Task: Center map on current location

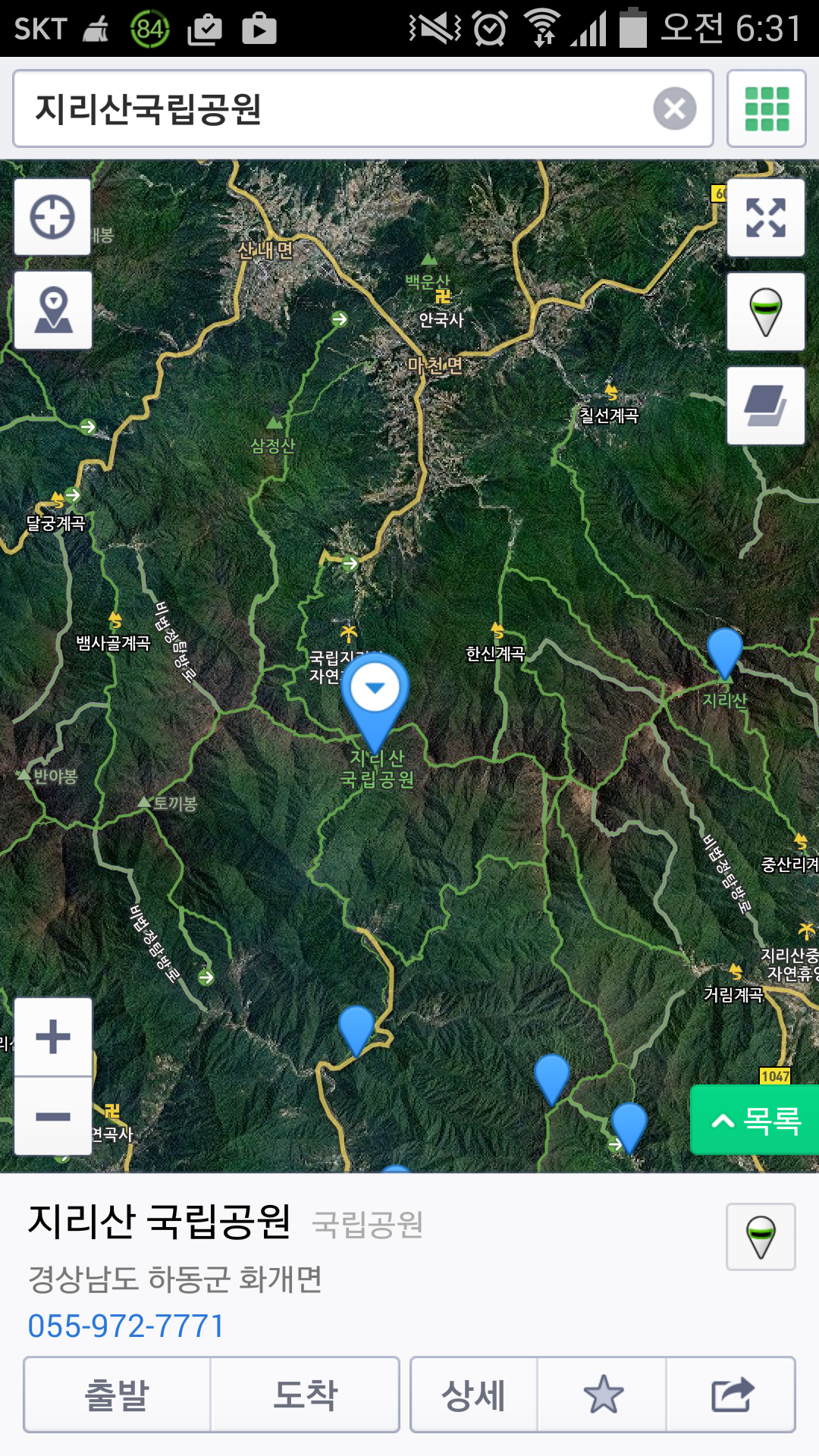Action: point(52,218)
